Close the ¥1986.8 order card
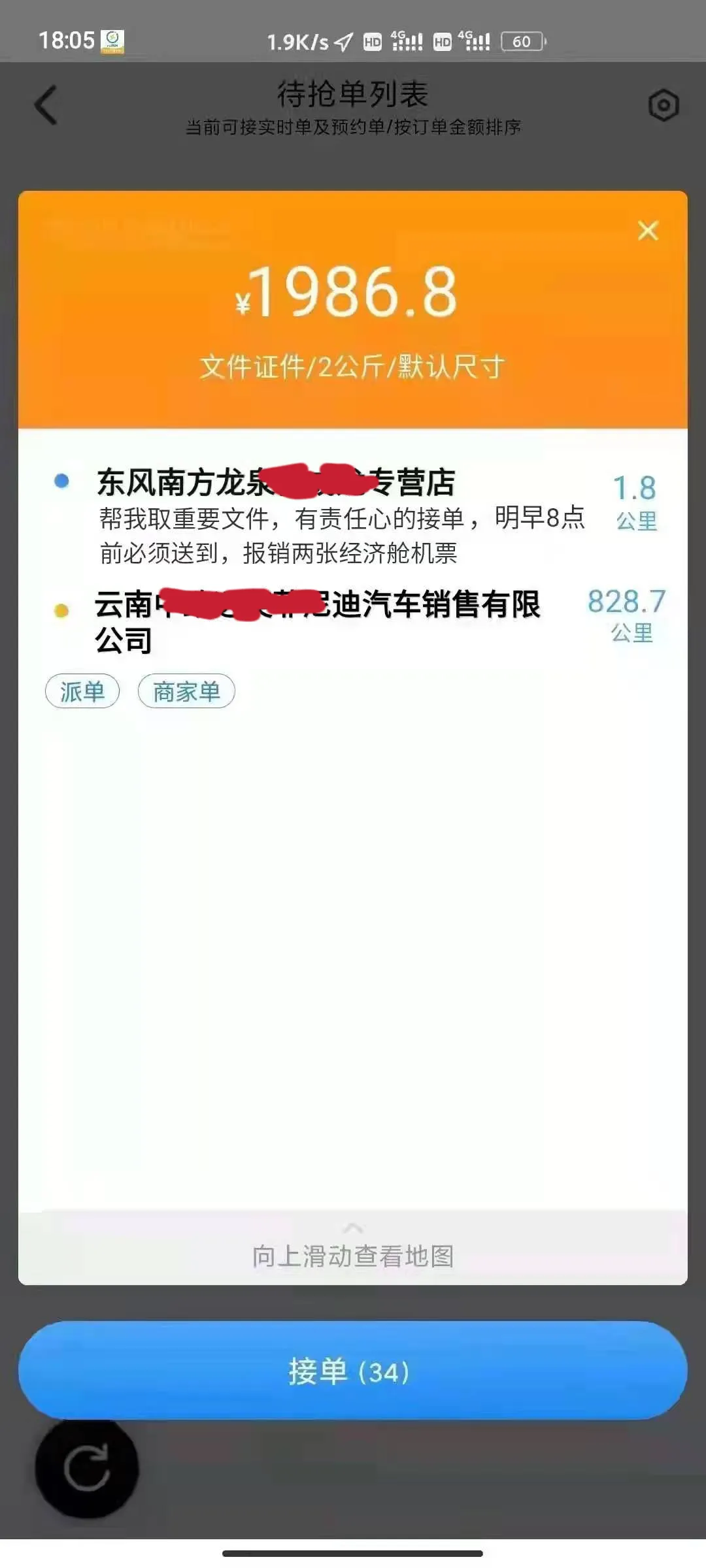The height and width of the screenshot is (1568, 706). (647, 230)
